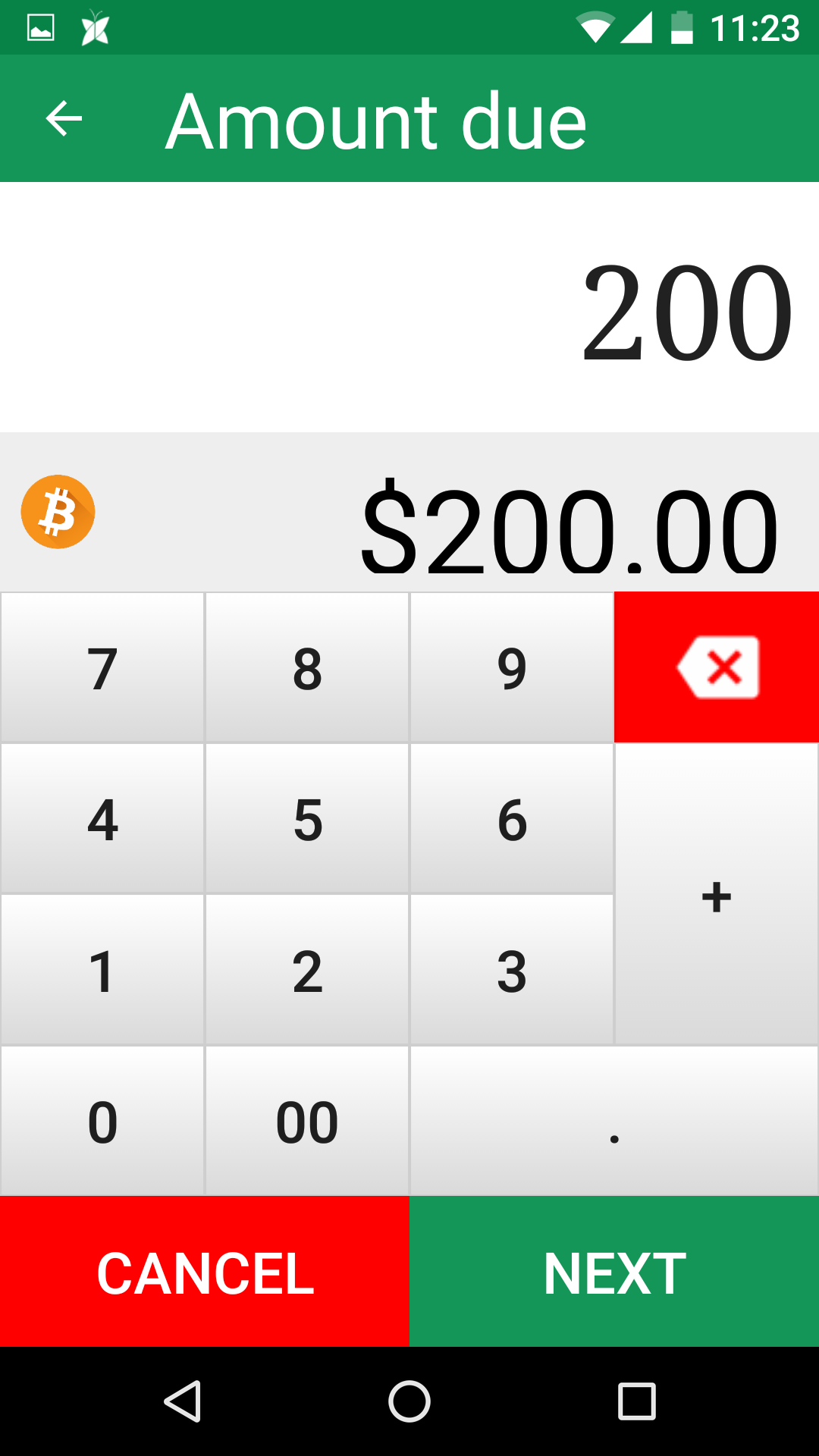Tap the Bitcoin currency icon
Screen dimensions: 819x1456
coord(58,512)
